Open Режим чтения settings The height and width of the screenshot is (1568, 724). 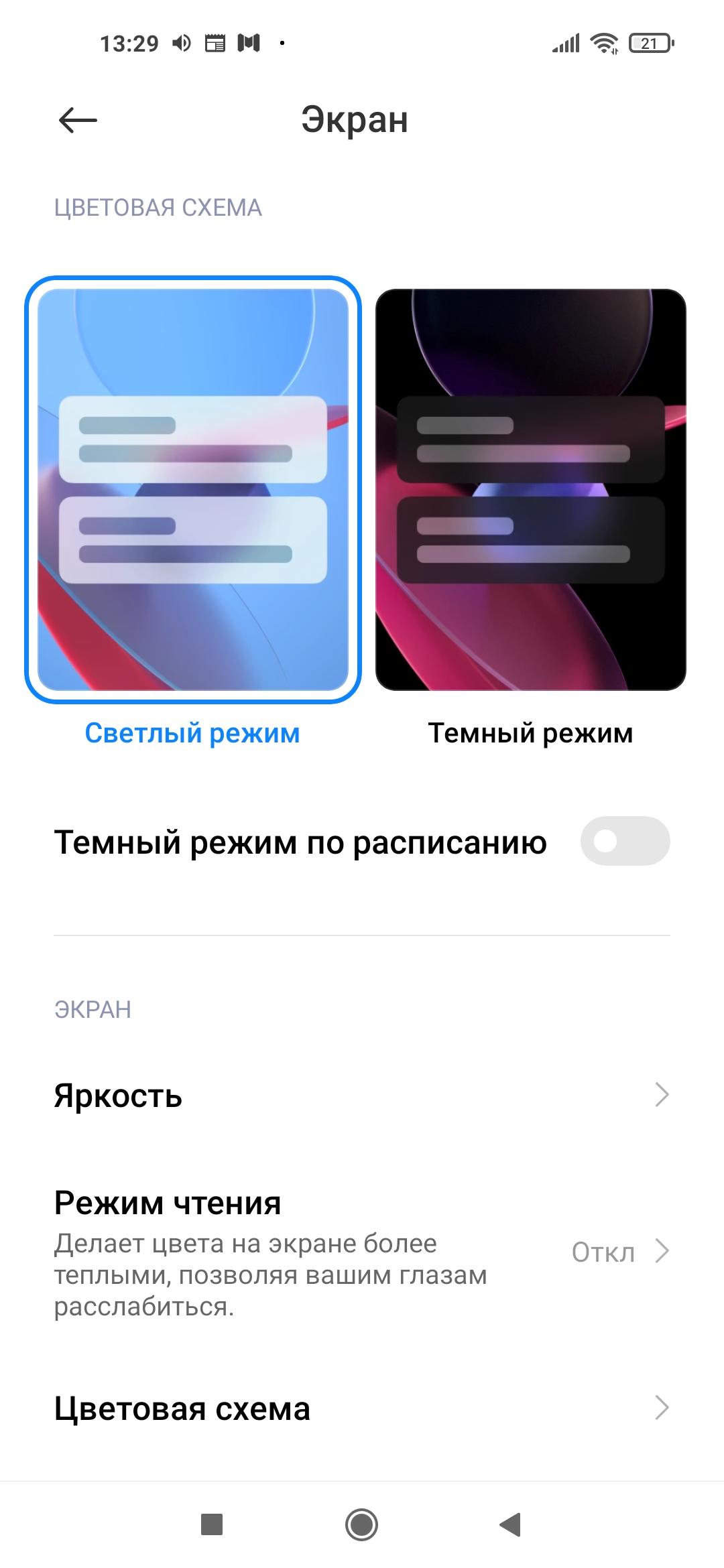(x=362, y=1252)
